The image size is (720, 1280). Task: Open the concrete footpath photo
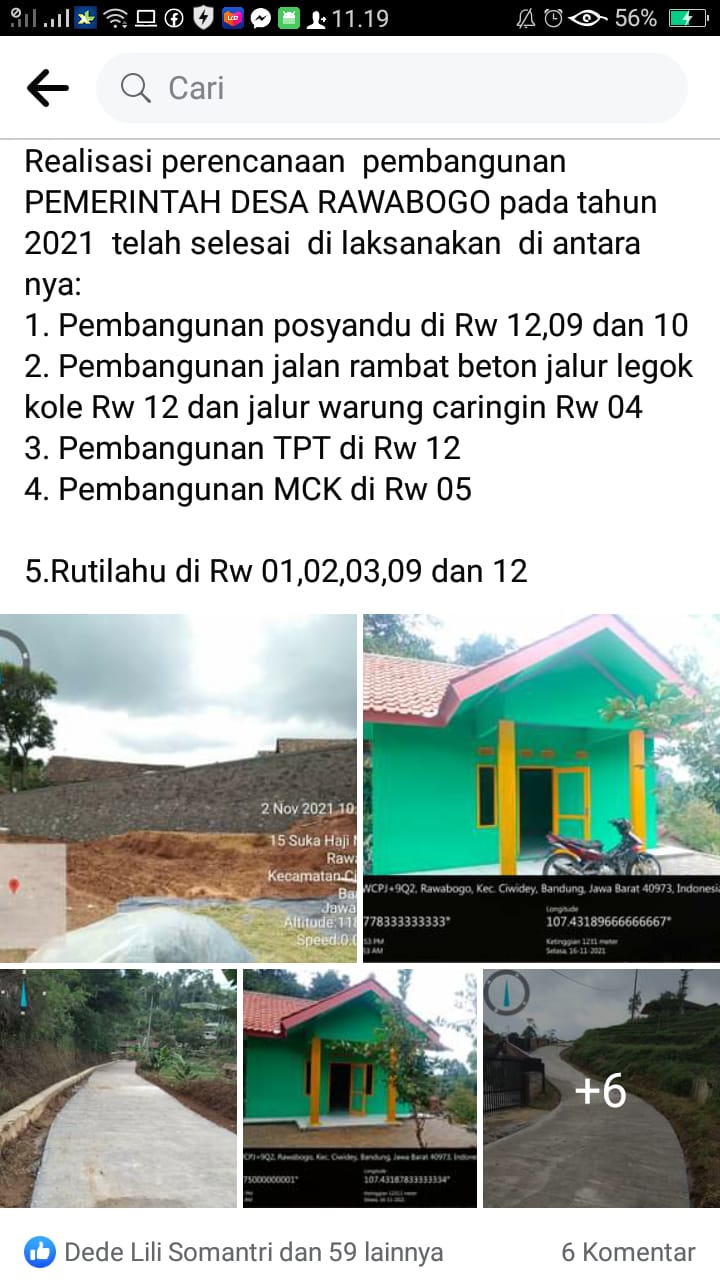pyautogui.click(x=118, y=1088)
